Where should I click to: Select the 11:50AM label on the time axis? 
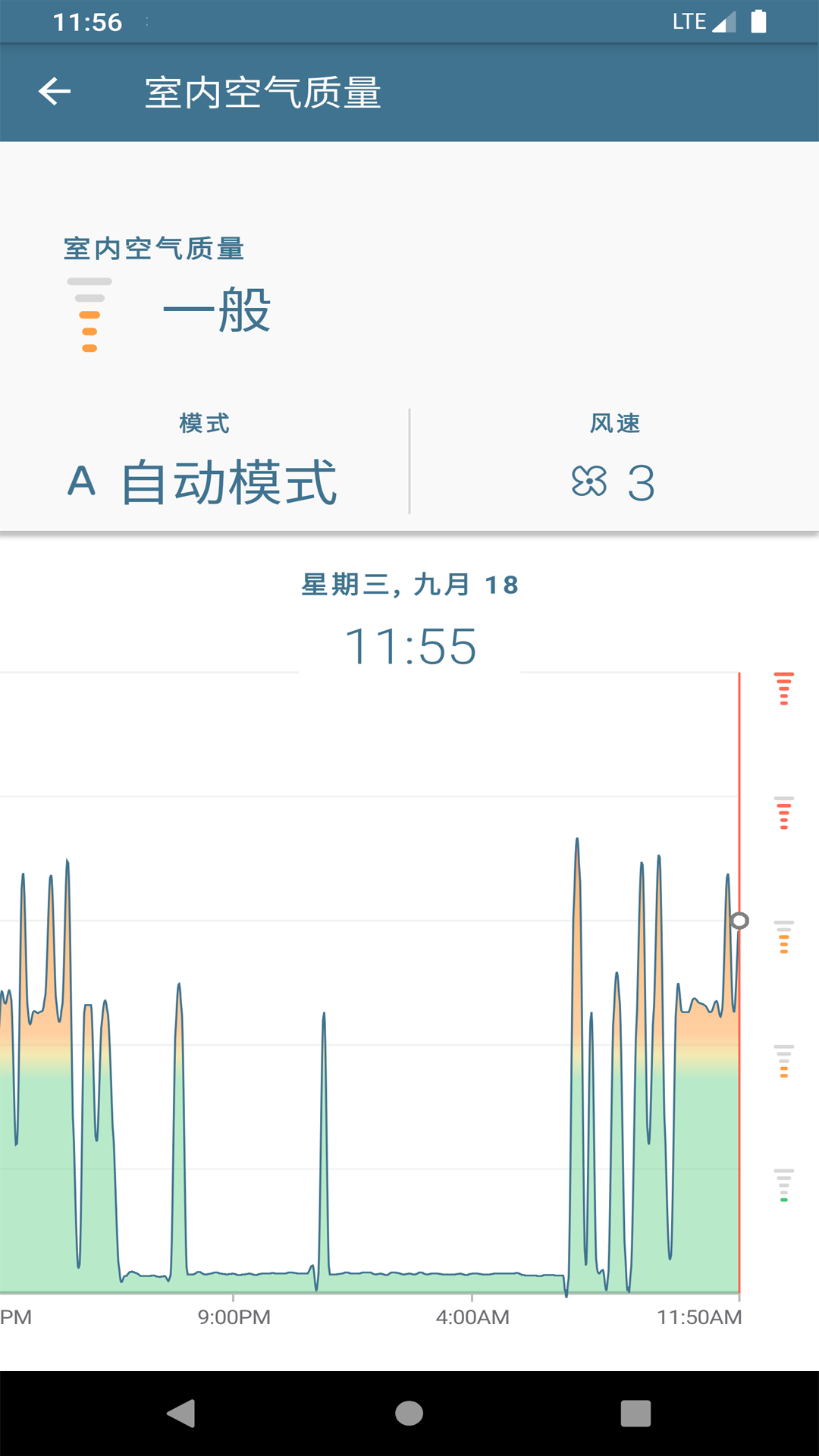pos(698,1317)
